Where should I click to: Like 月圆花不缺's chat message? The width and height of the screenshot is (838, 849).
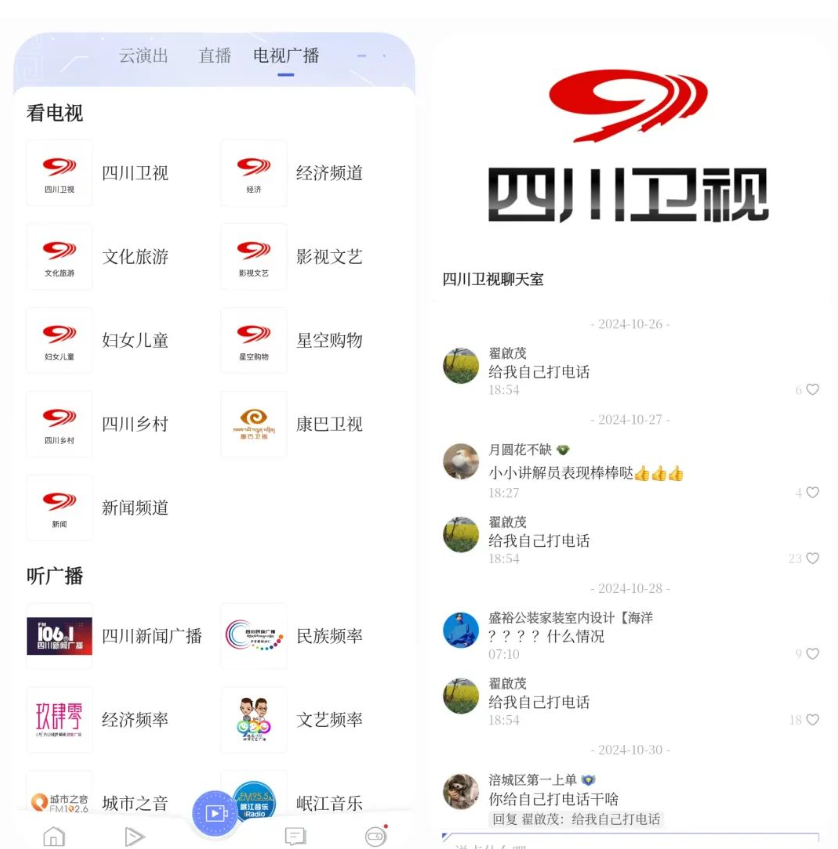pyautogui.click(x=812, y=493)
